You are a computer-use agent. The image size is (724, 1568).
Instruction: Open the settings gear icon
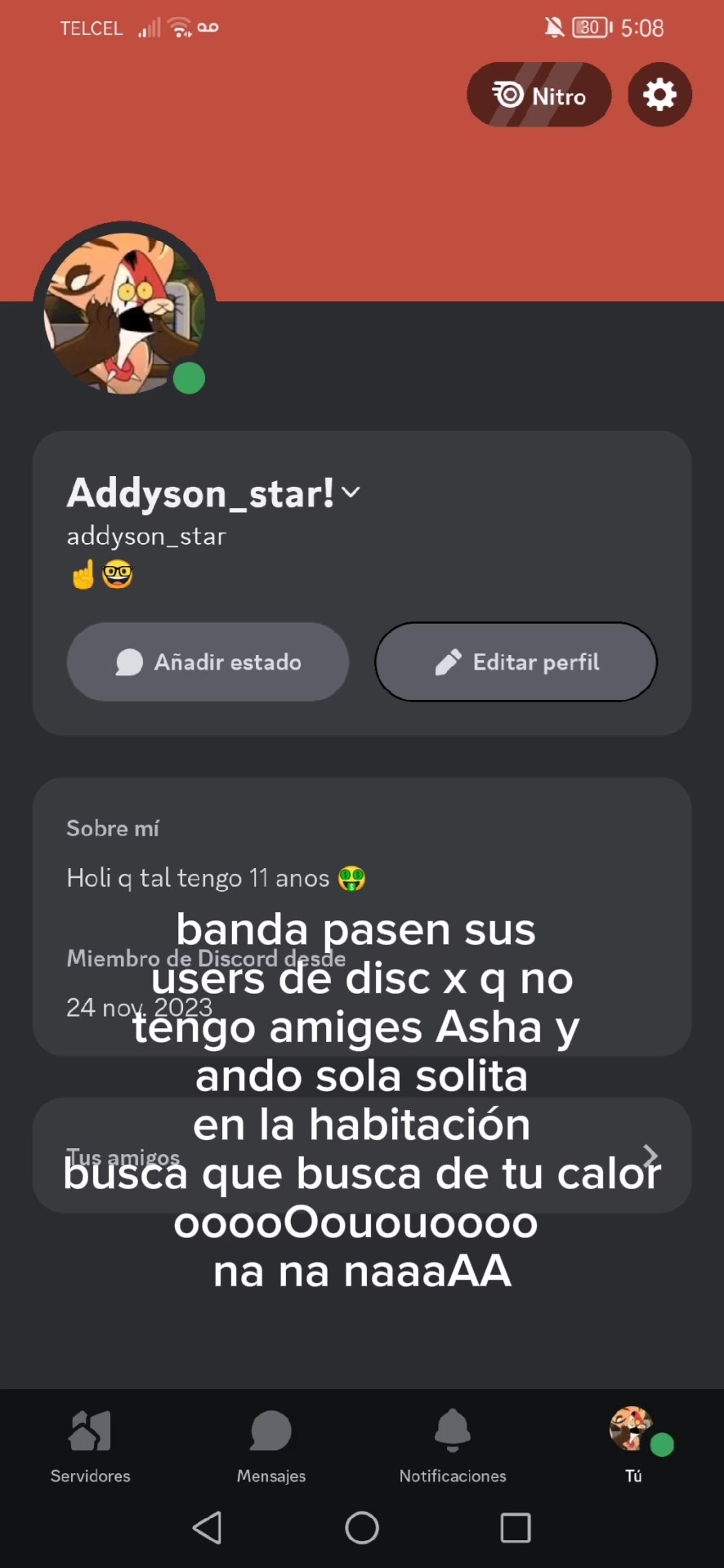(659, 95)
